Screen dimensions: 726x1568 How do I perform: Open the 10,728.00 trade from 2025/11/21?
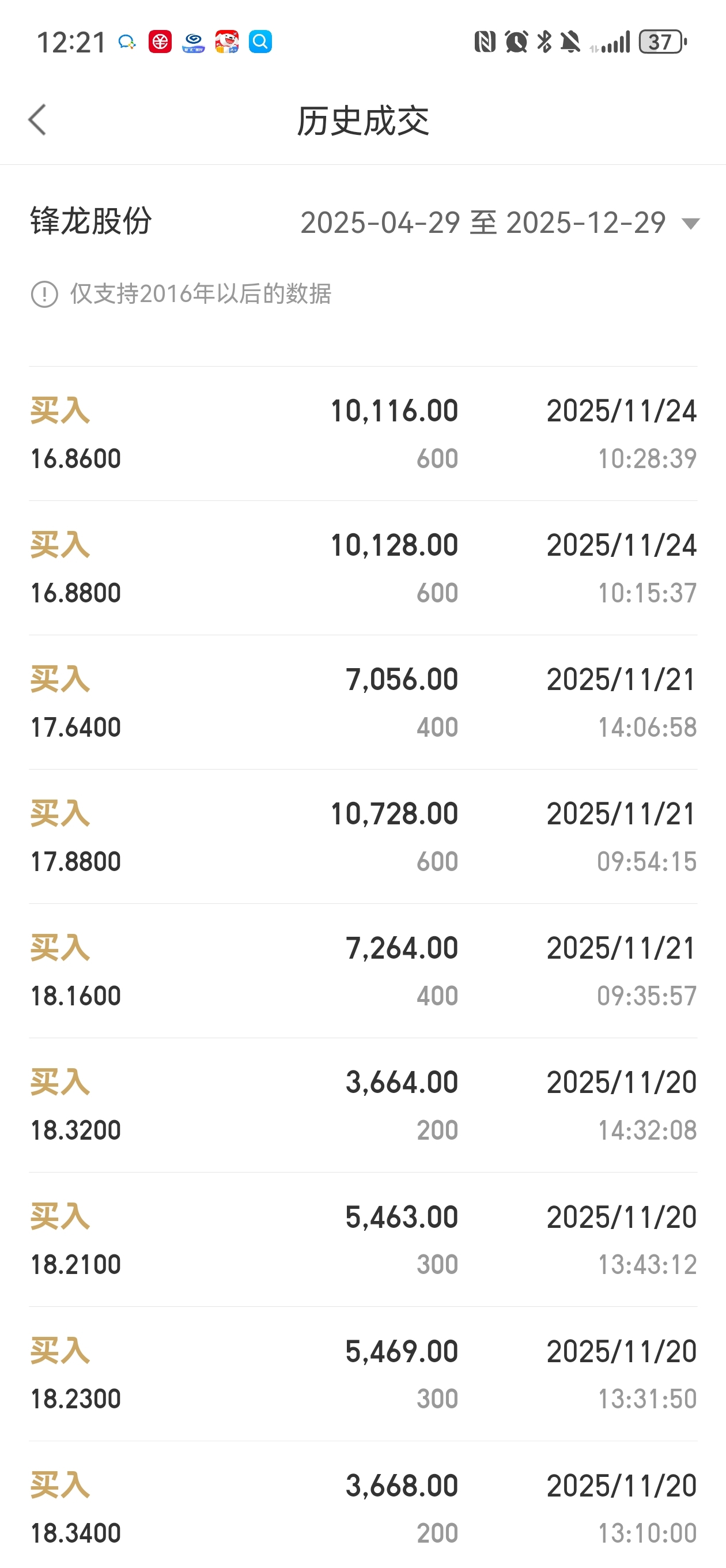pos(362,837)
